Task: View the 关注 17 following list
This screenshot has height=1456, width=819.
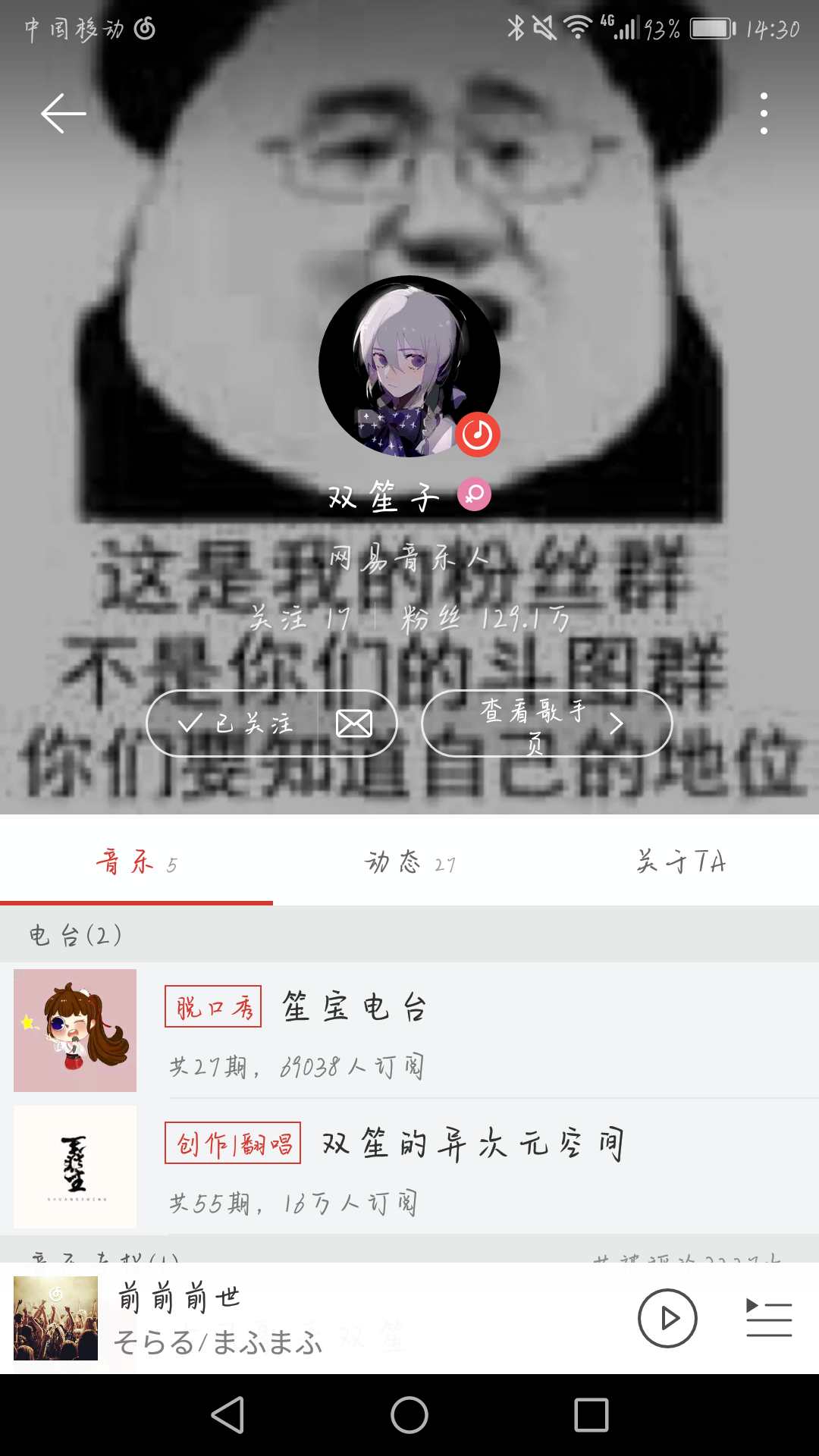Action: point(300,619)
